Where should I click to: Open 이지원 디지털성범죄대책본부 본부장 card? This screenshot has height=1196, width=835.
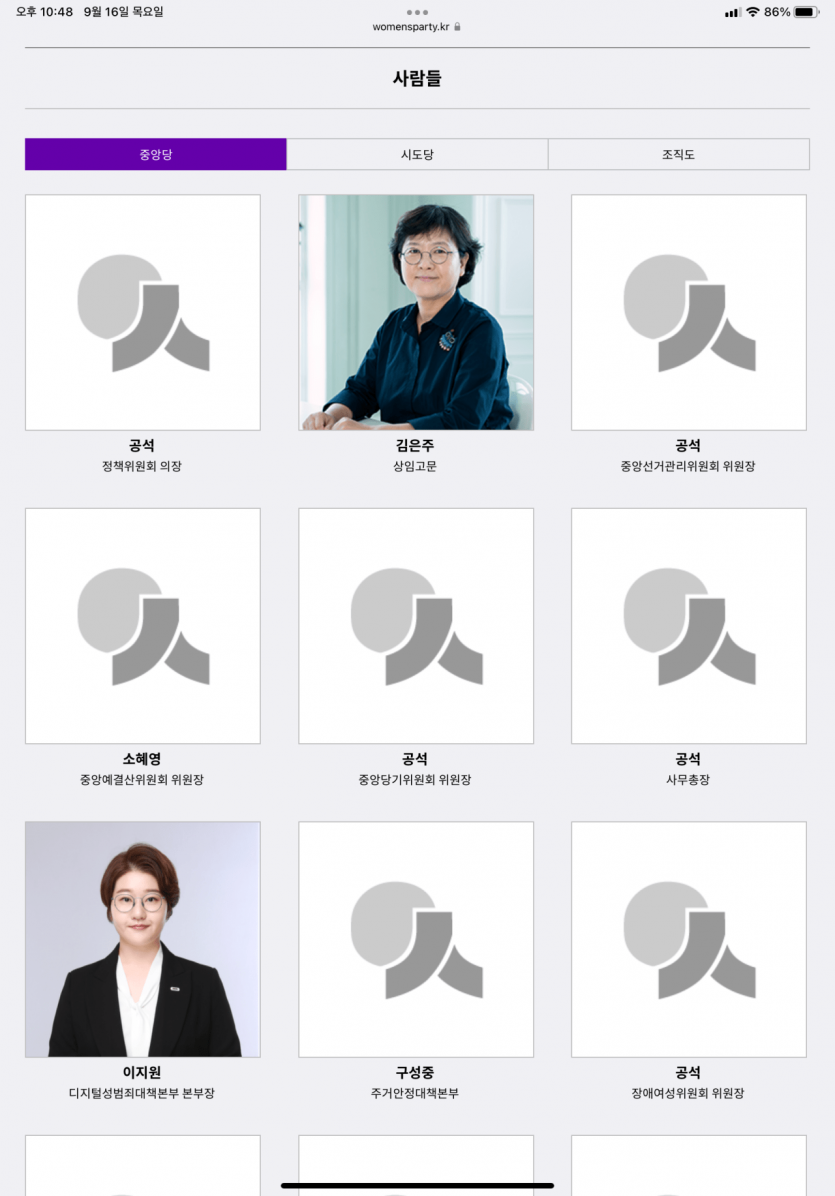point(143,939)
